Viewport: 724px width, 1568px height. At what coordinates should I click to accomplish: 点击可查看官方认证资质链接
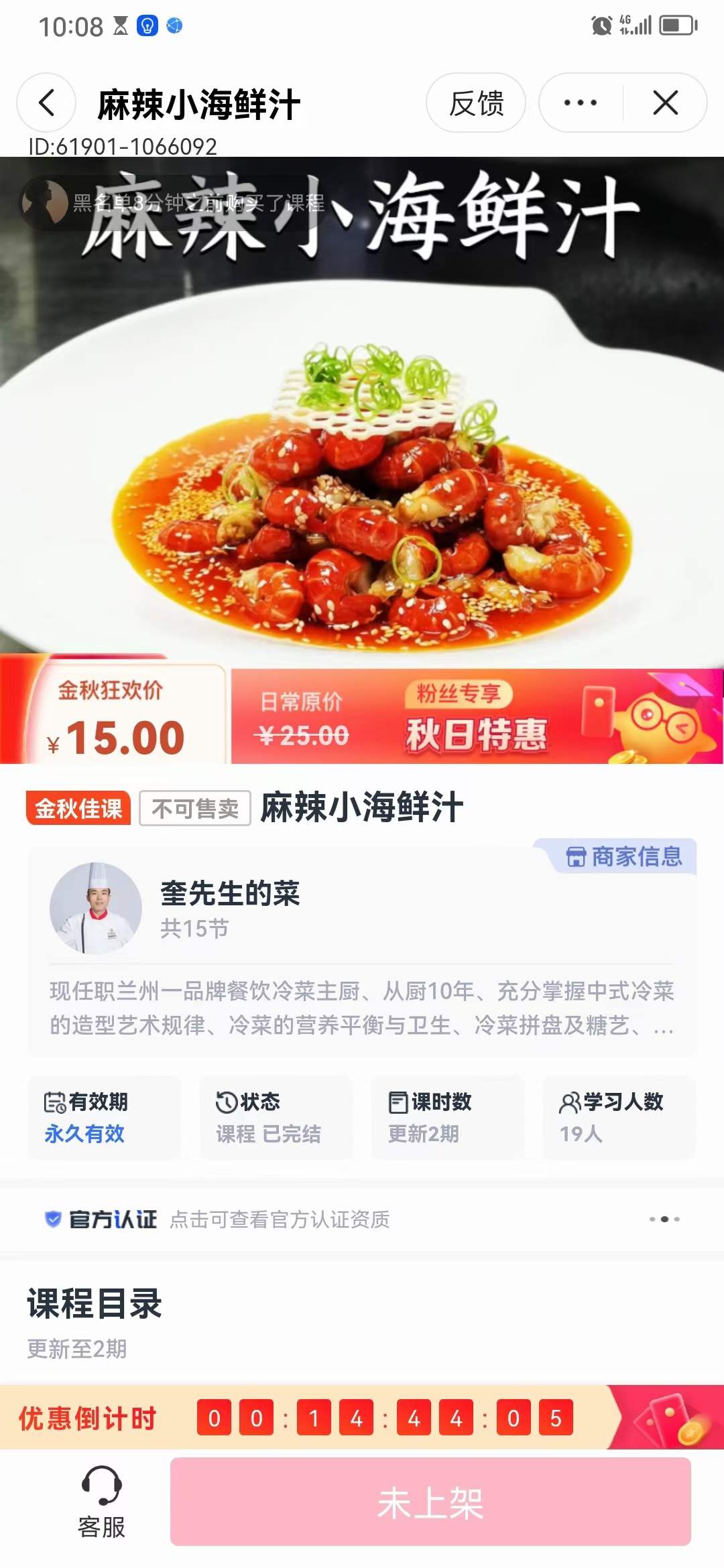[282, 1220]
